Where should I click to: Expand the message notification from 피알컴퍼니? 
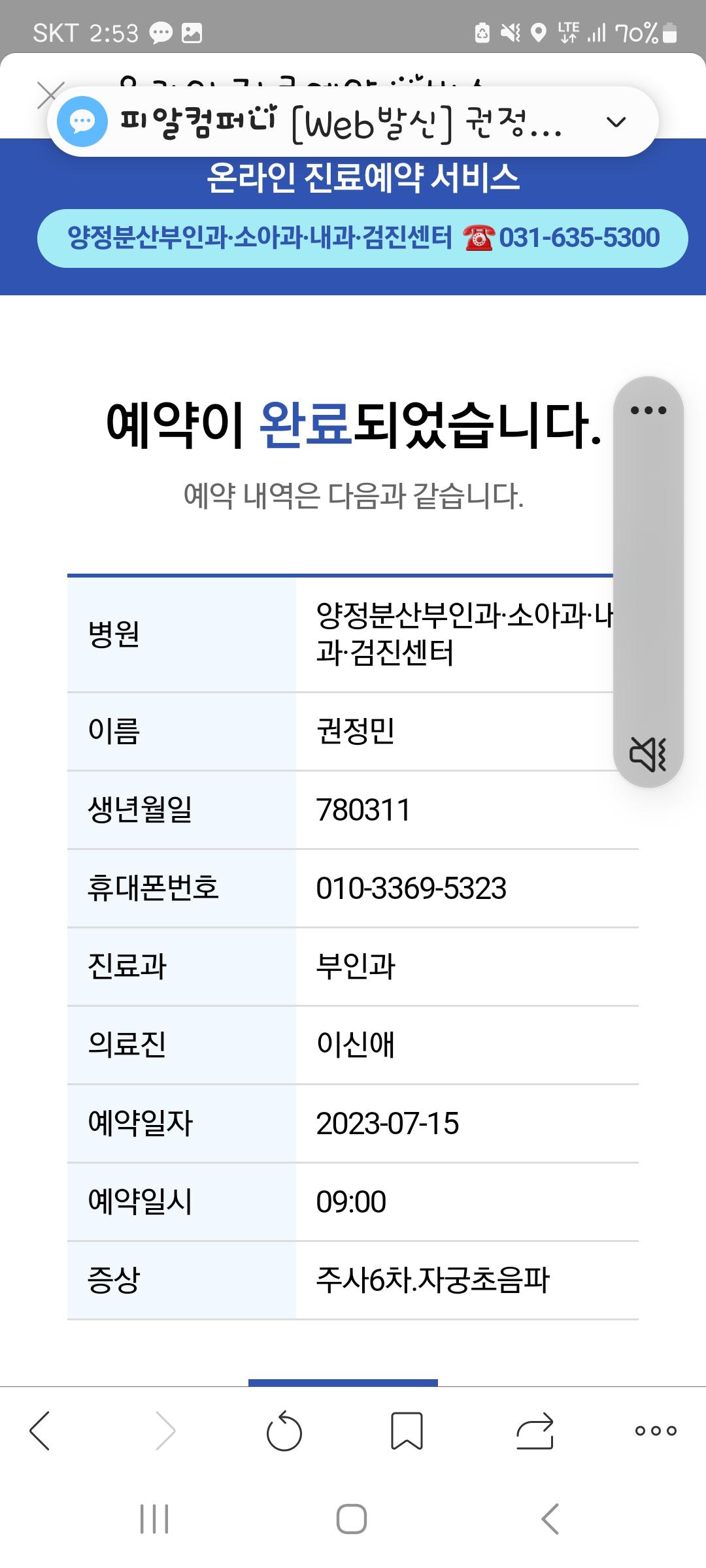click(616, 122)
